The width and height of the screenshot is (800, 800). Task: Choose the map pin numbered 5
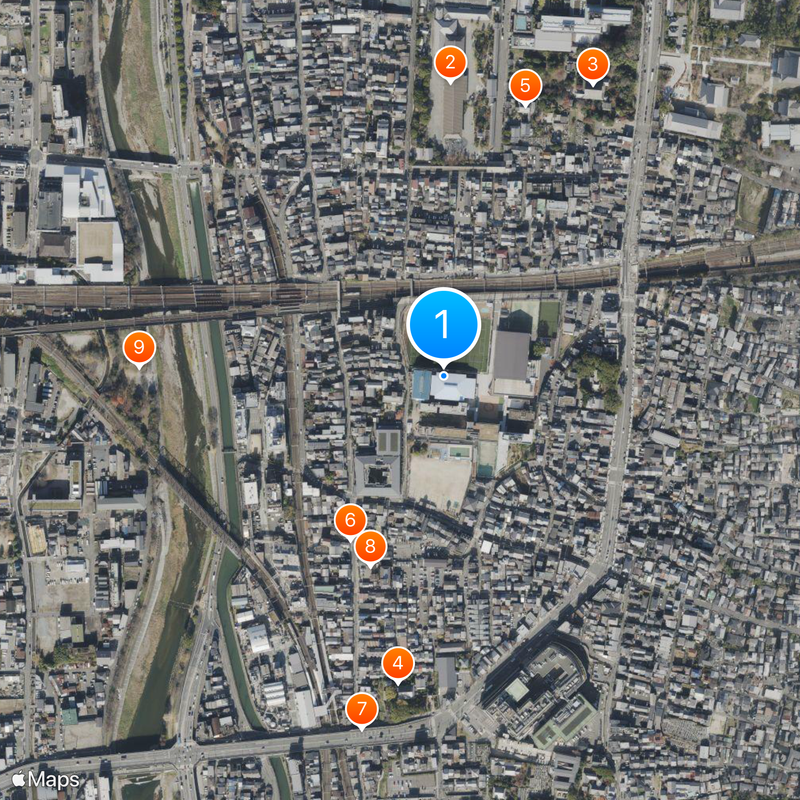(525, 85)
